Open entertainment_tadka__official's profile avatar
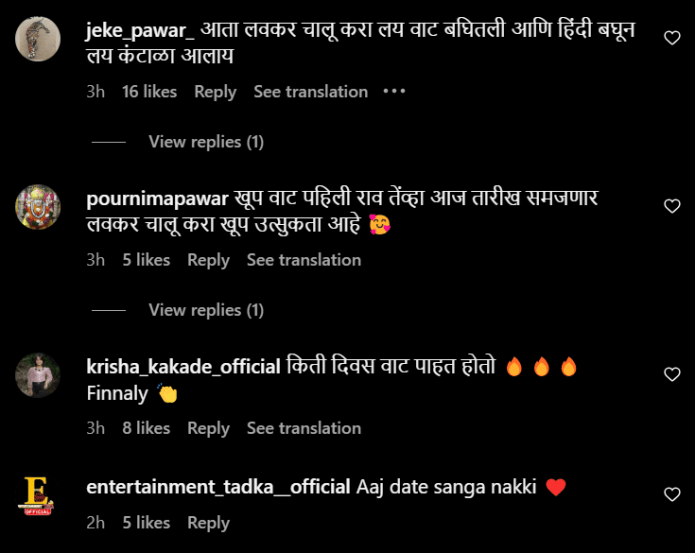 pyautogui.click(x=36, y=495)
